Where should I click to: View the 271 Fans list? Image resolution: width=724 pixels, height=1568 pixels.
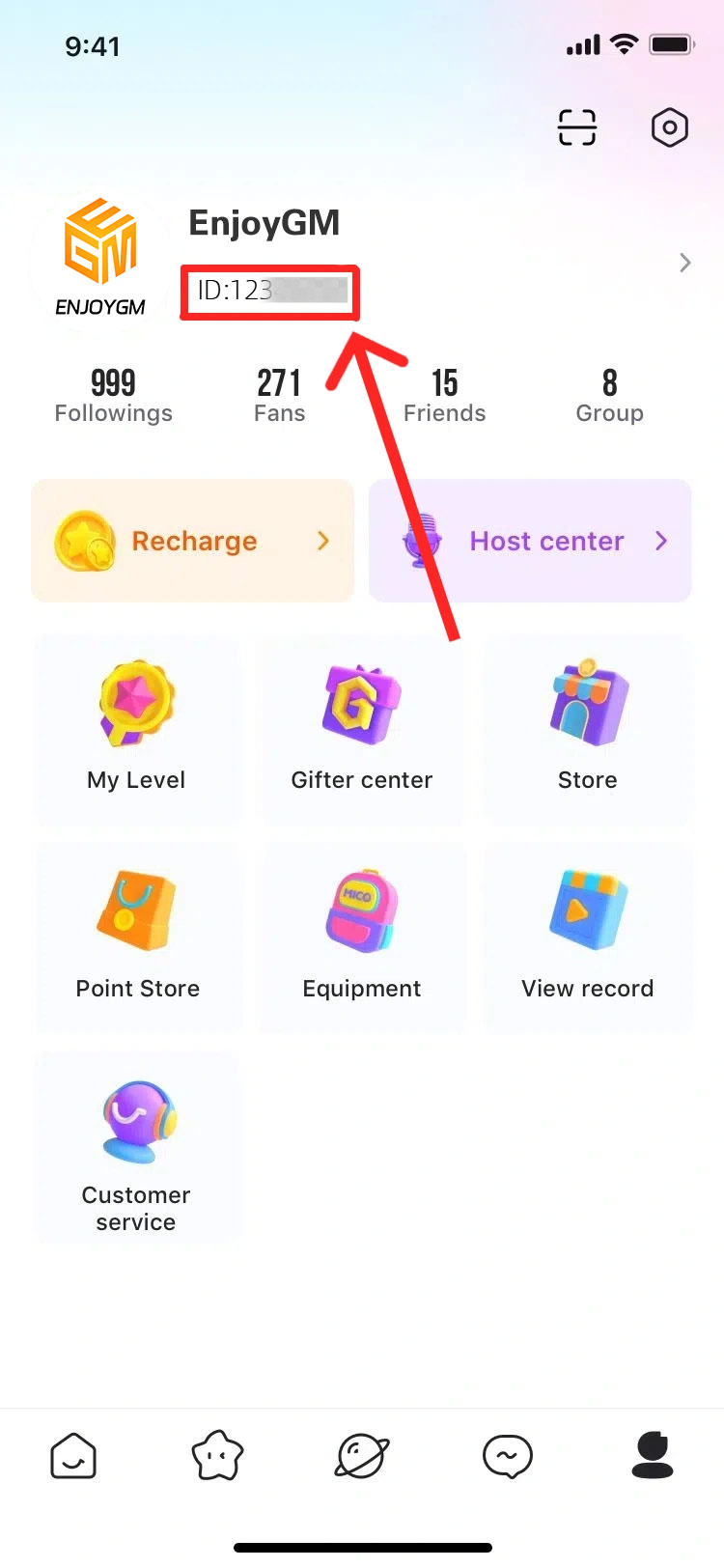pos(279,396)
